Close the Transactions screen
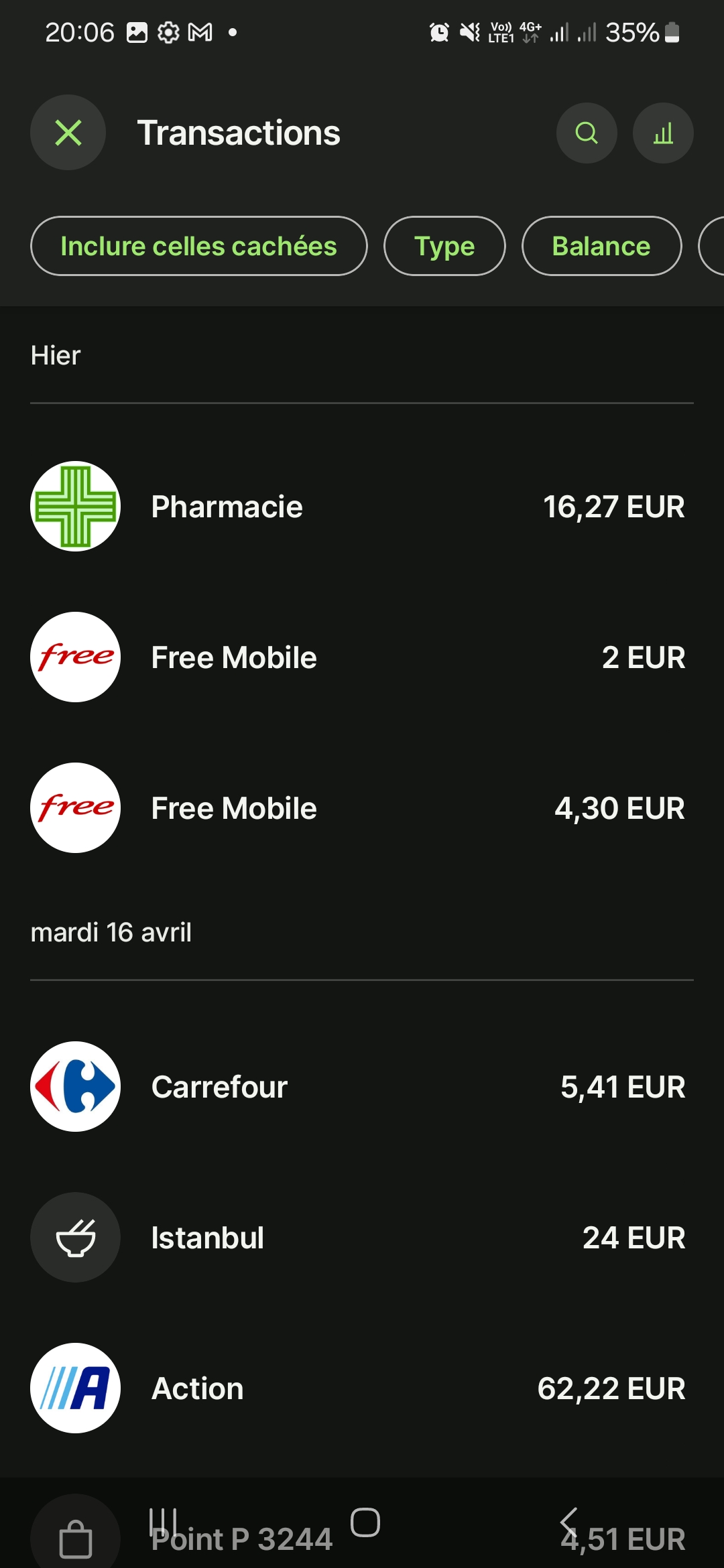 click(68, 133)
